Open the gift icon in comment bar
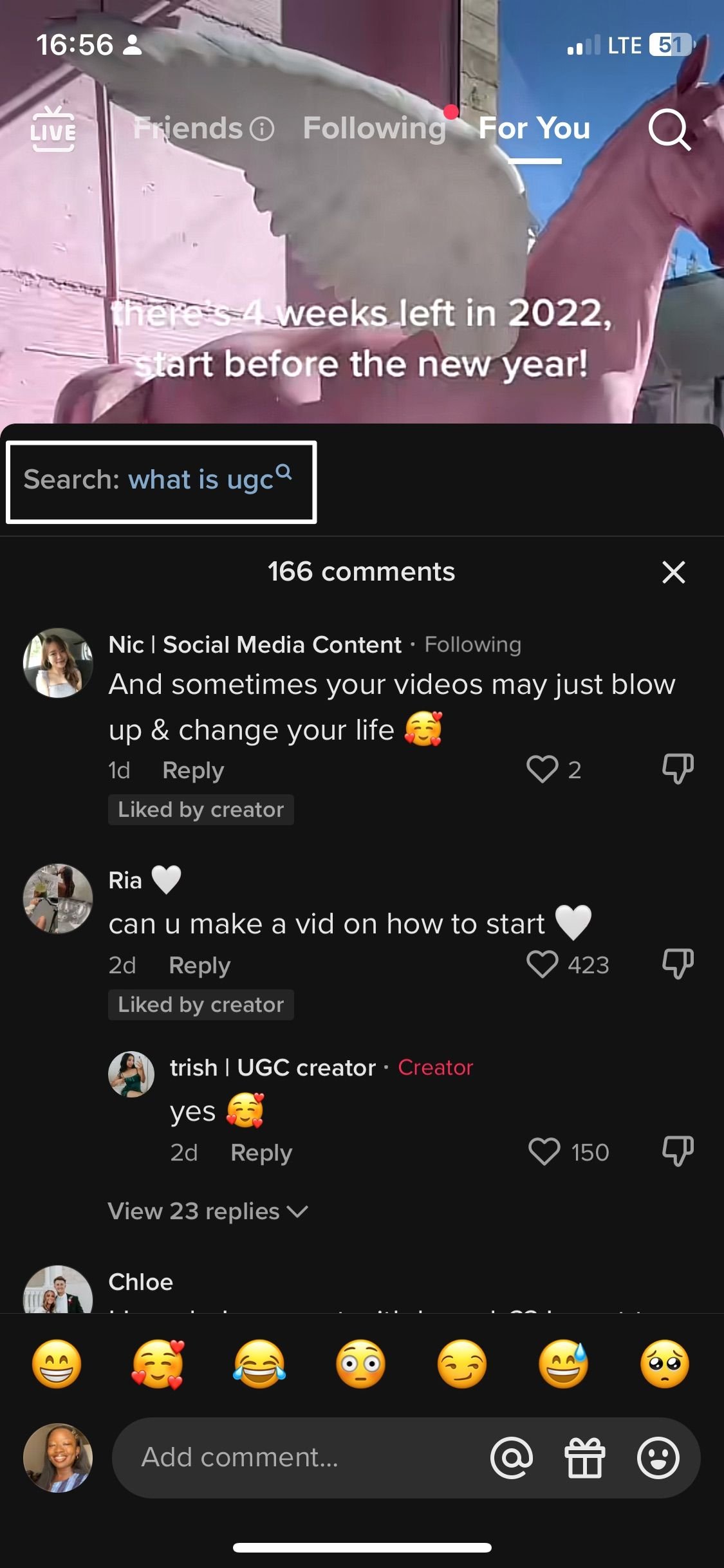 click(585, 1457)
